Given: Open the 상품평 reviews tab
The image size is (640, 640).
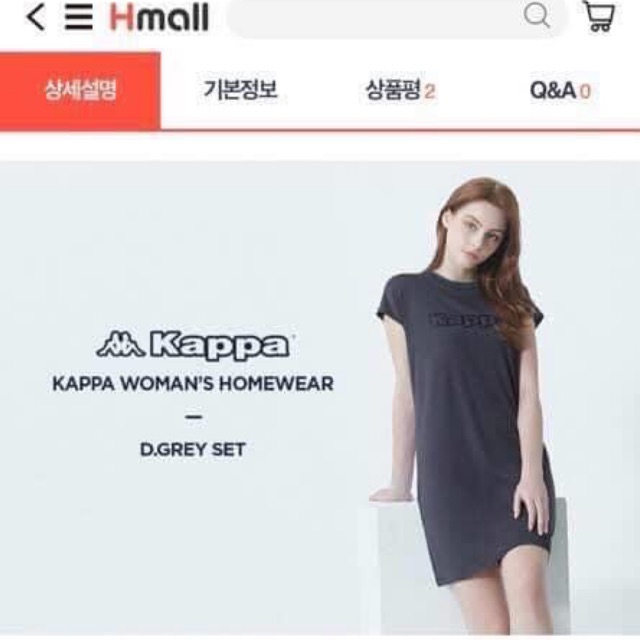Looking at the screenshot, I should pyautogui.click(x=400, y=91).
